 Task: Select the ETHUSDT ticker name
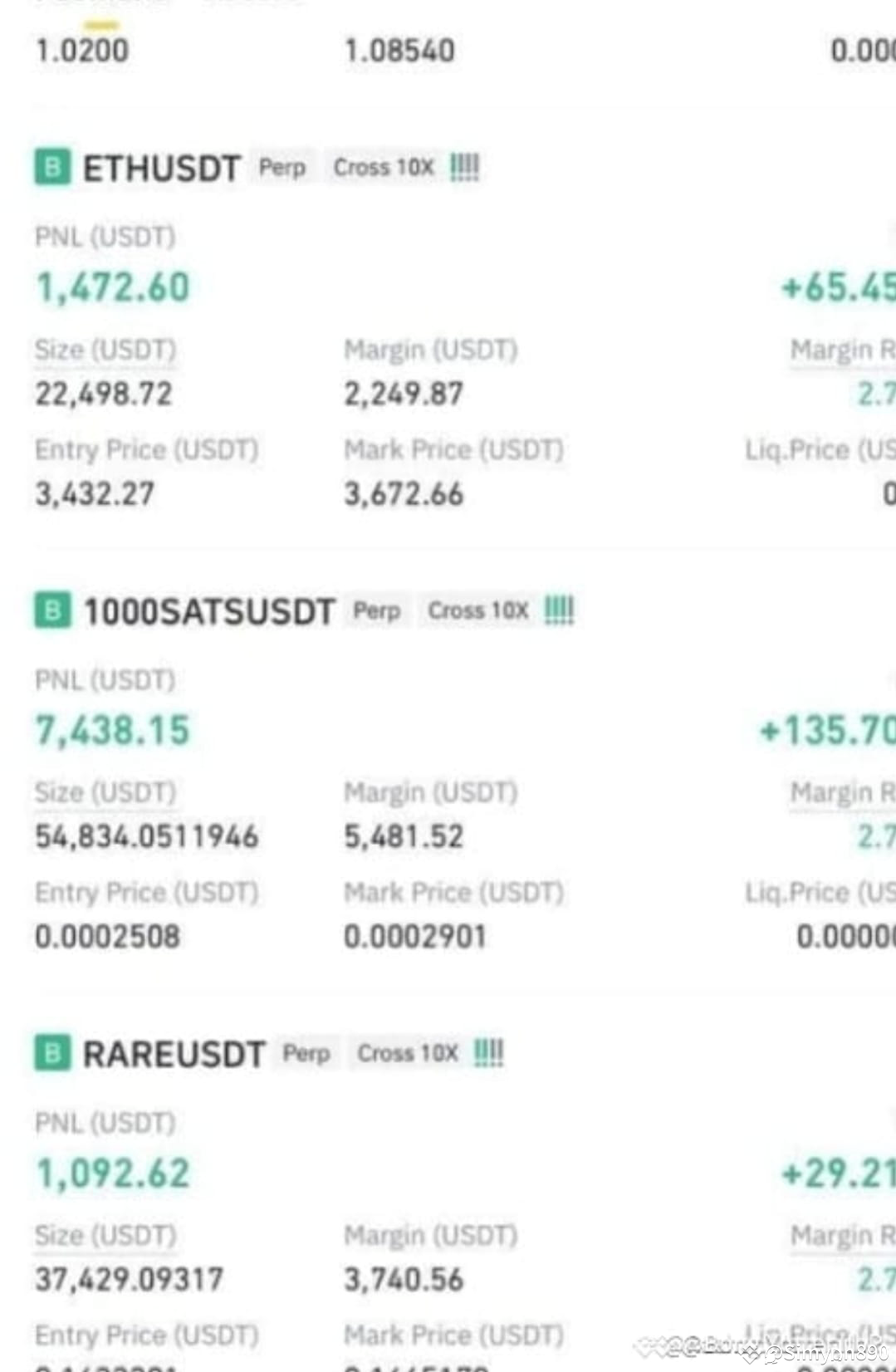[x=161, y=169]
